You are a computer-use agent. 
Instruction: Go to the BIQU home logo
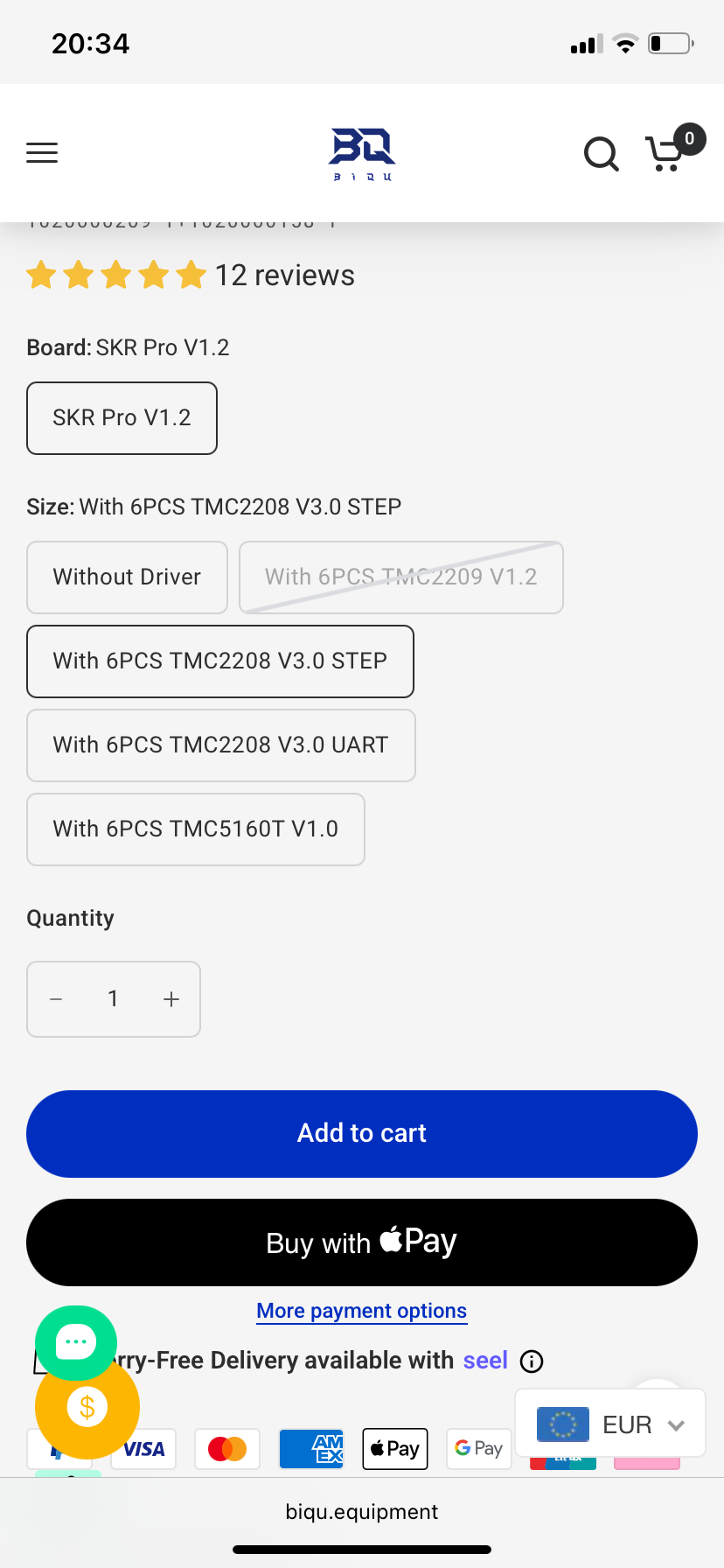pyautogui.click(x=362, y=154)
